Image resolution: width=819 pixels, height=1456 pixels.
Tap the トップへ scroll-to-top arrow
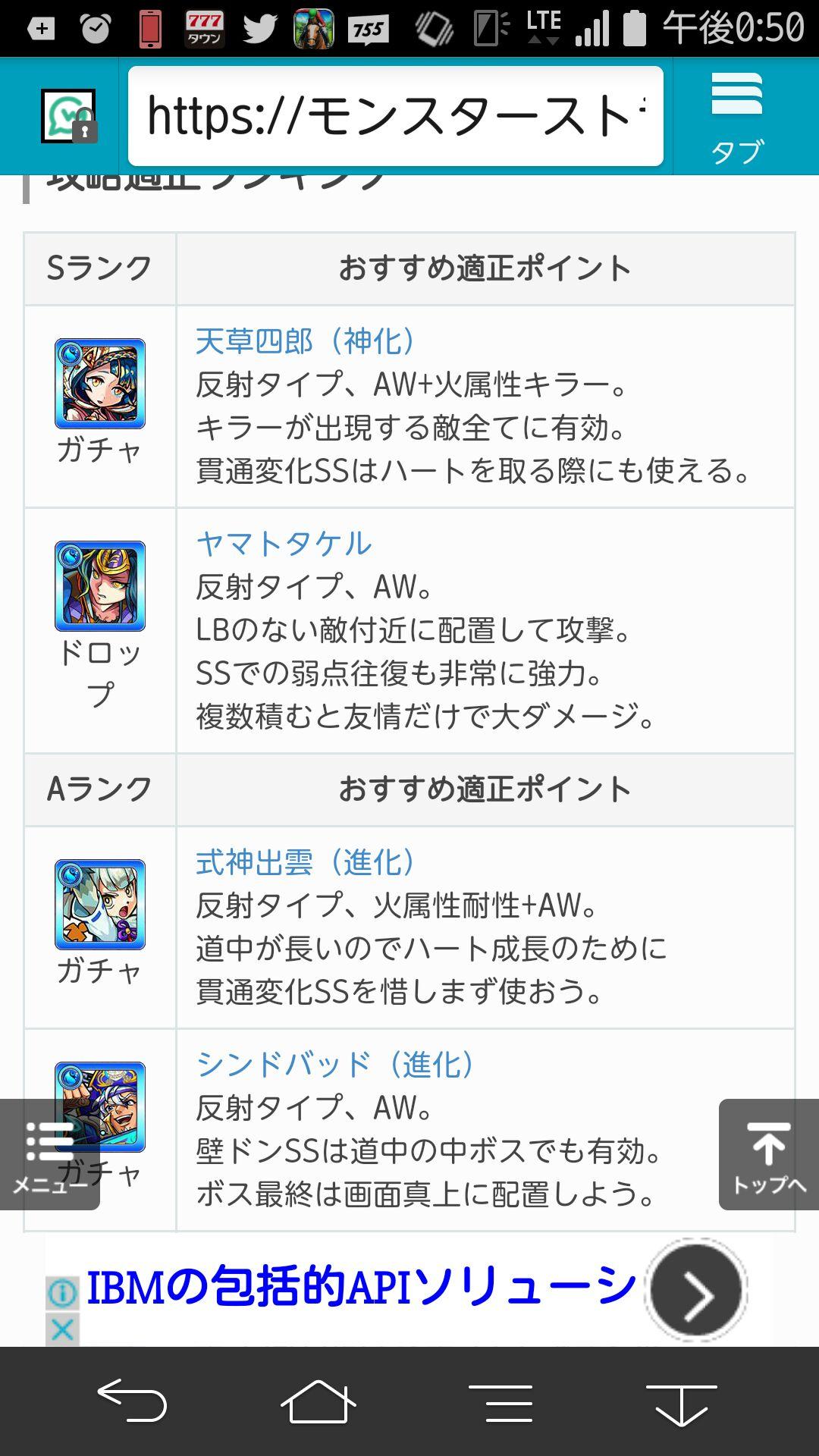pos(768,1145)
